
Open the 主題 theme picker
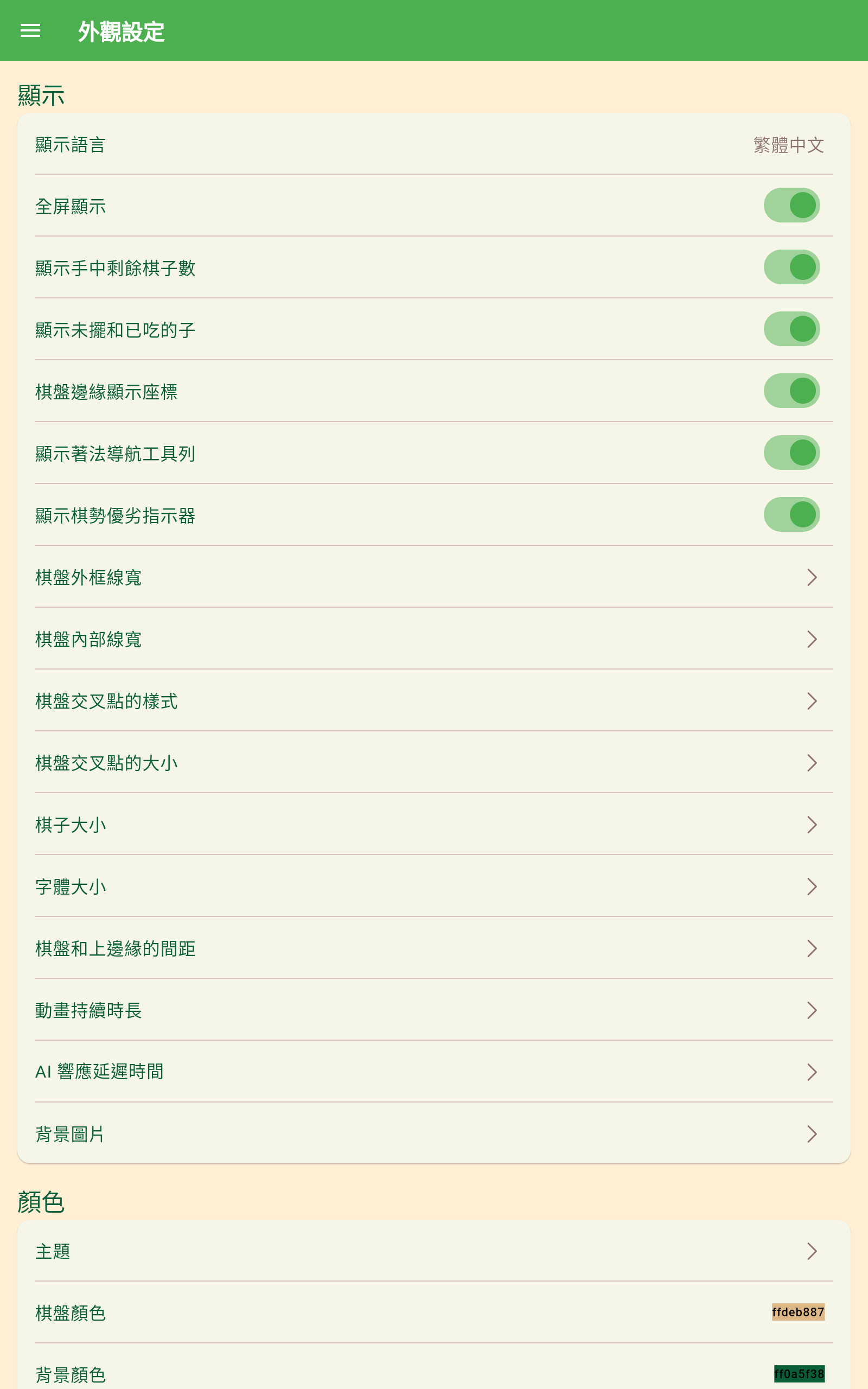coord(433,1251)
